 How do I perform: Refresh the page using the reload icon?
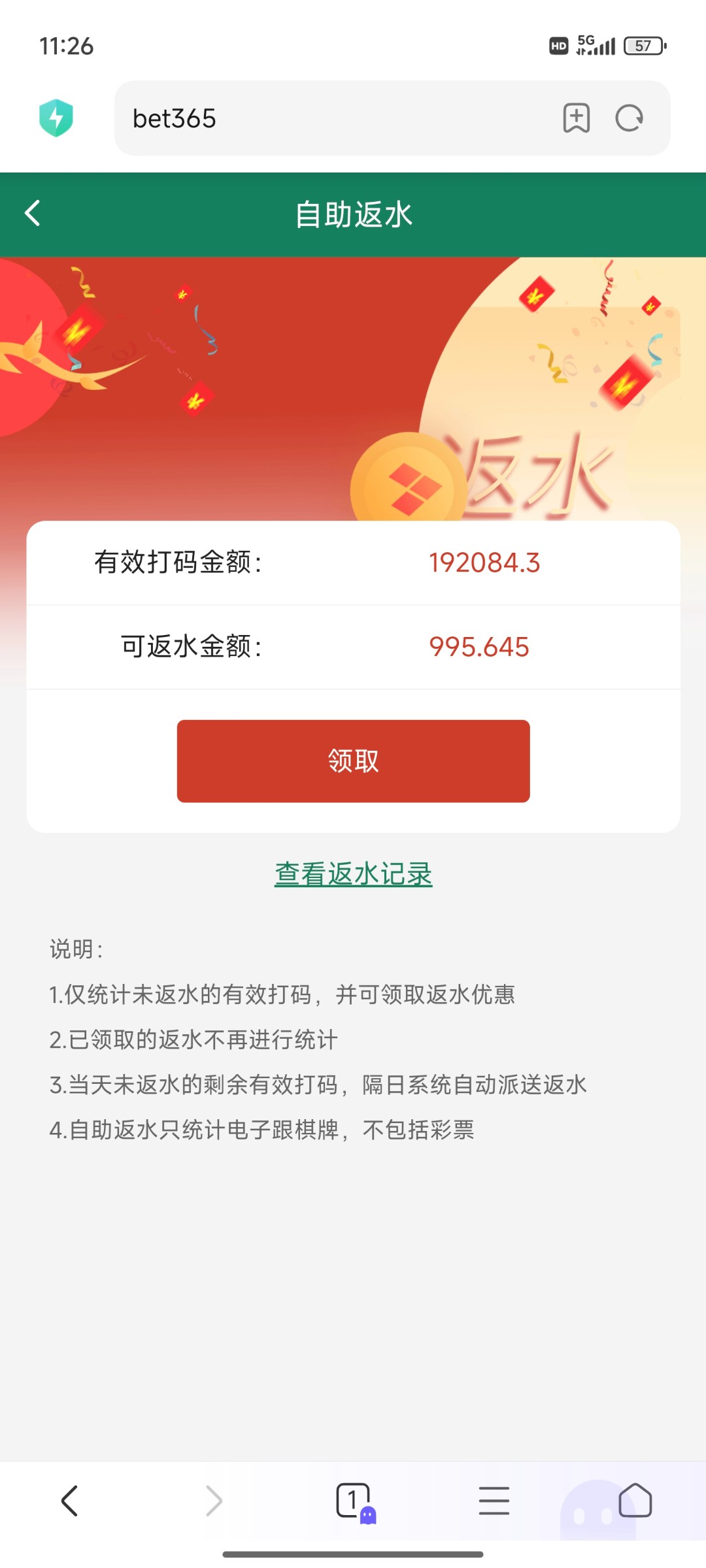(x=629, y=118)
